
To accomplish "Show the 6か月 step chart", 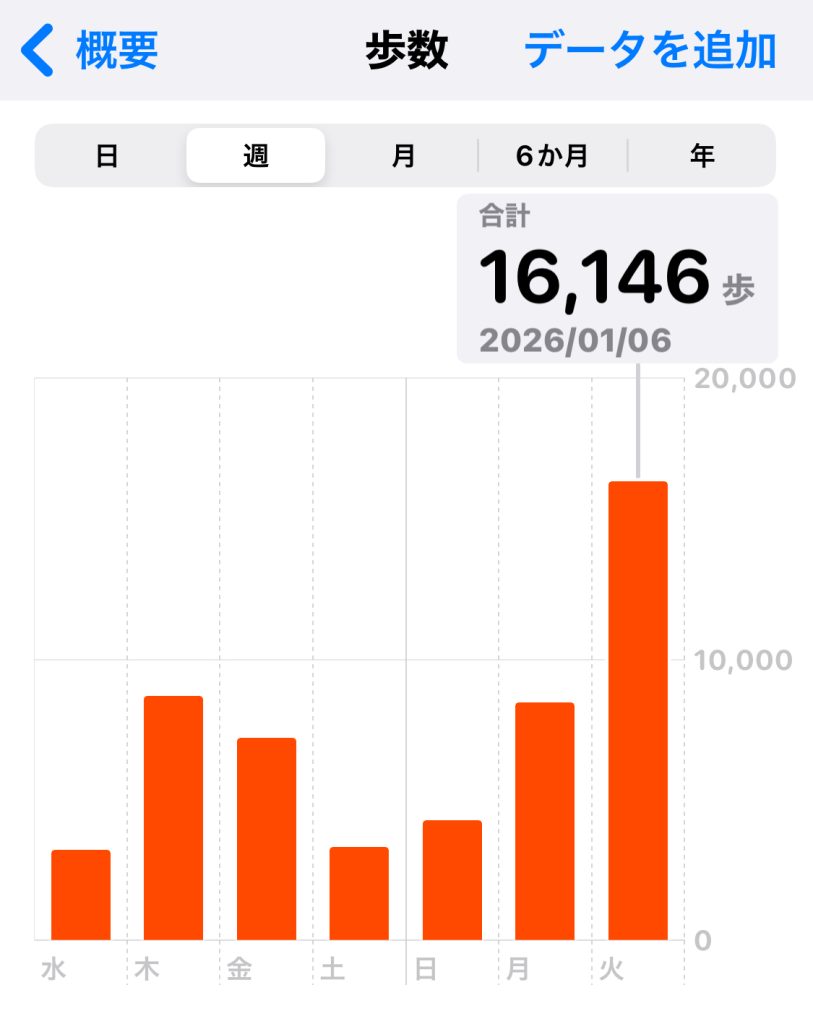I will click(552, 156).
